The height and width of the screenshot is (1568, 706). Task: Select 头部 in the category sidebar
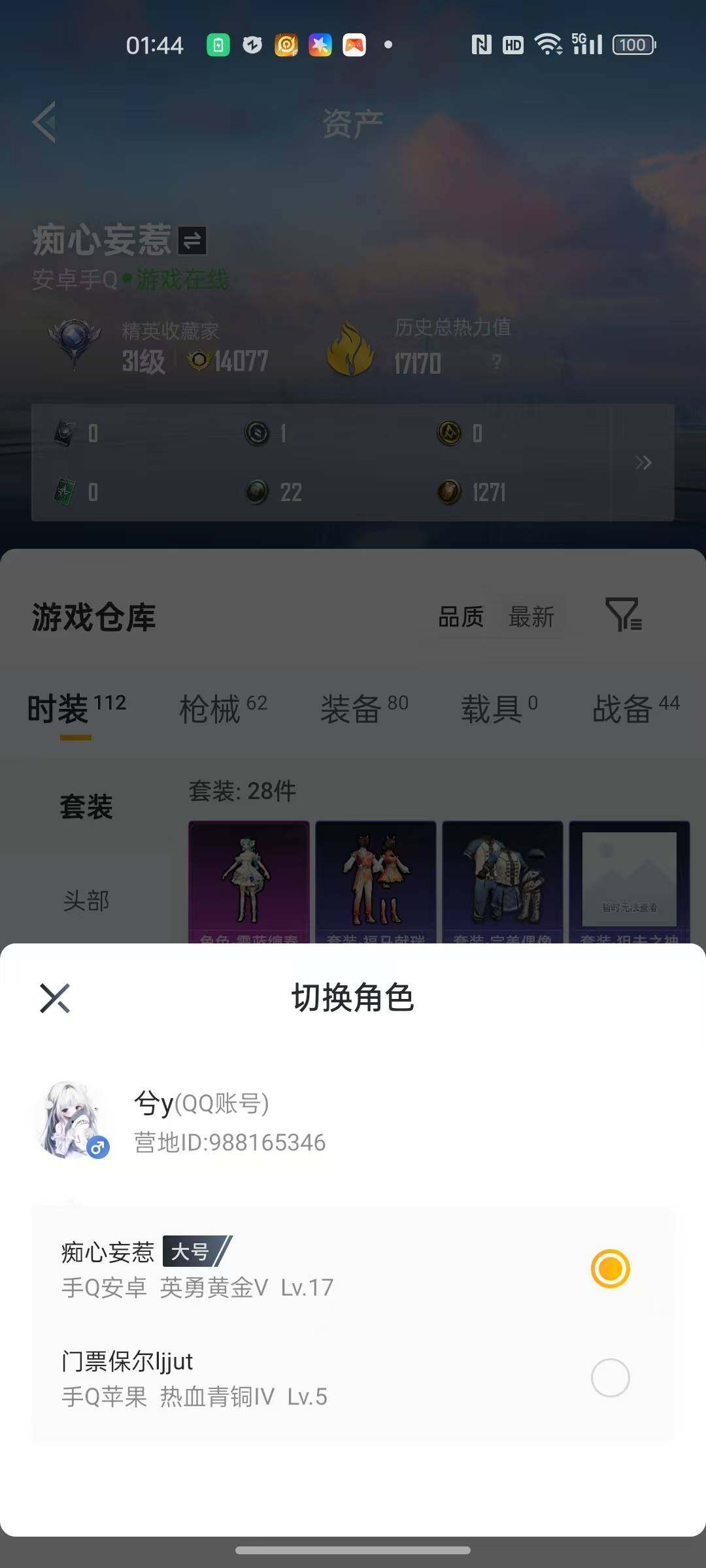point(88,900)
